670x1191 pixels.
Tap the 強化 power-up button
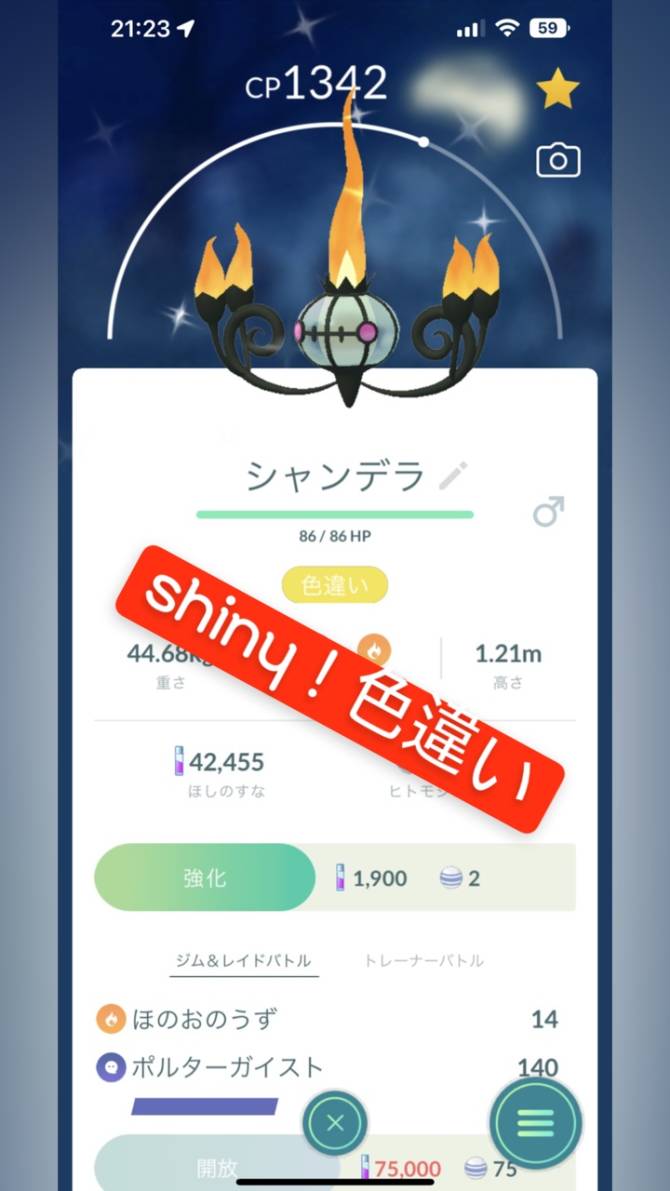(205, 878)
